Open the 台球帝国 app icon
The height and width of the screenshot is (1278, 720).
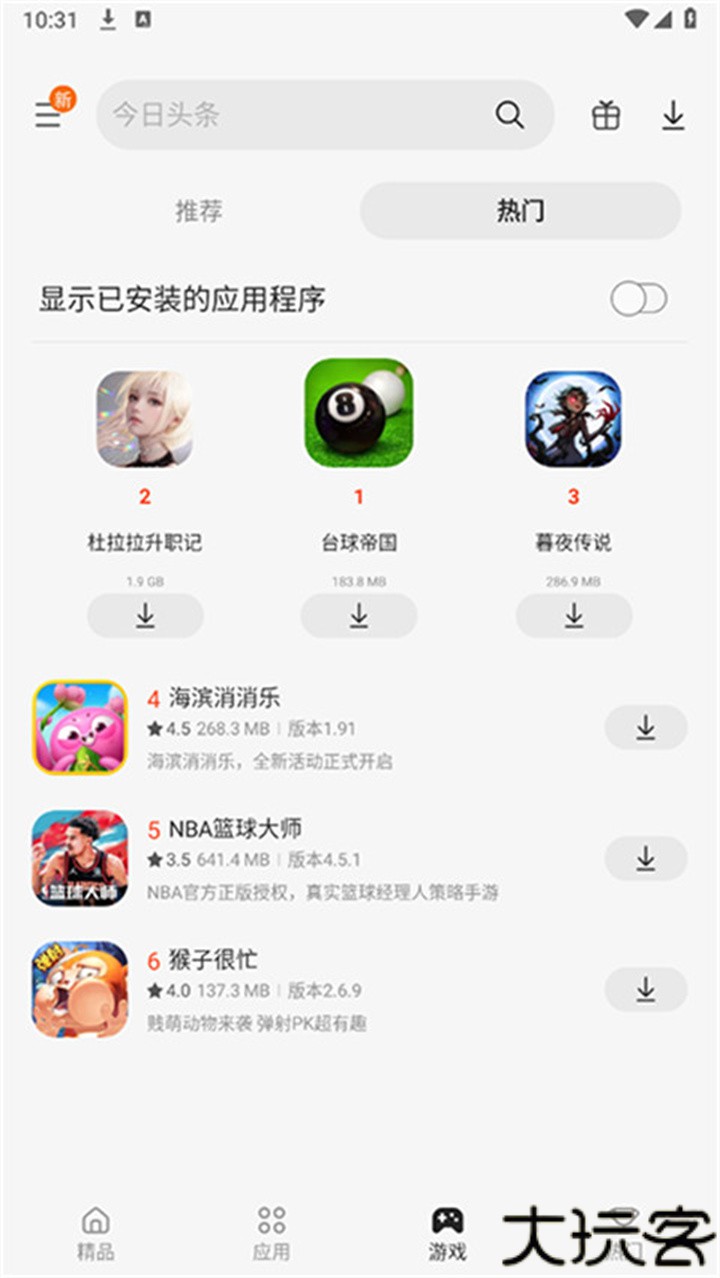click(x=359, y=413)
